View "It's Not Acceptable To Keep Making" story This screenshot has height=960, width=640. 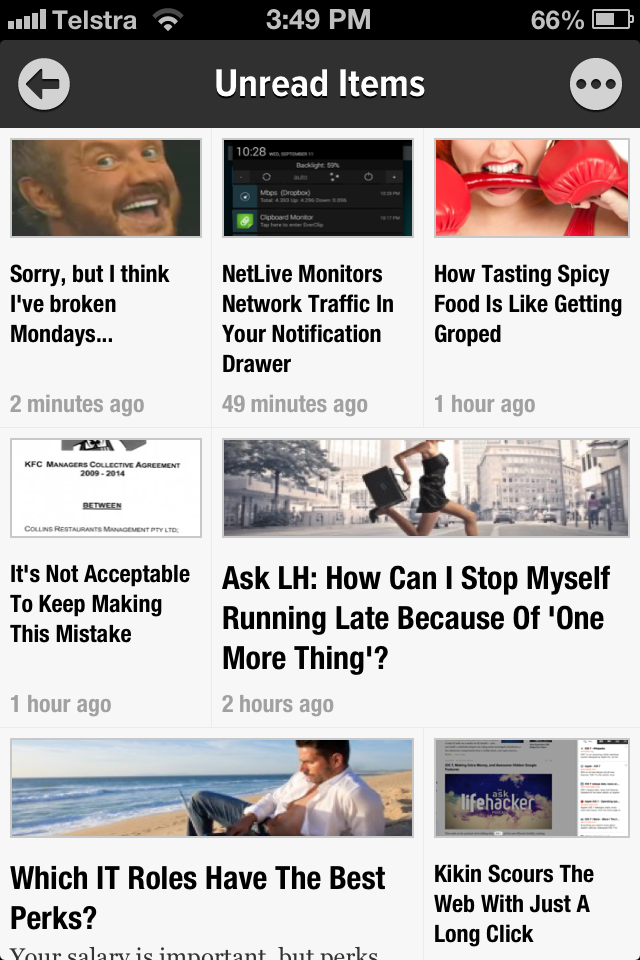point(100,603)
